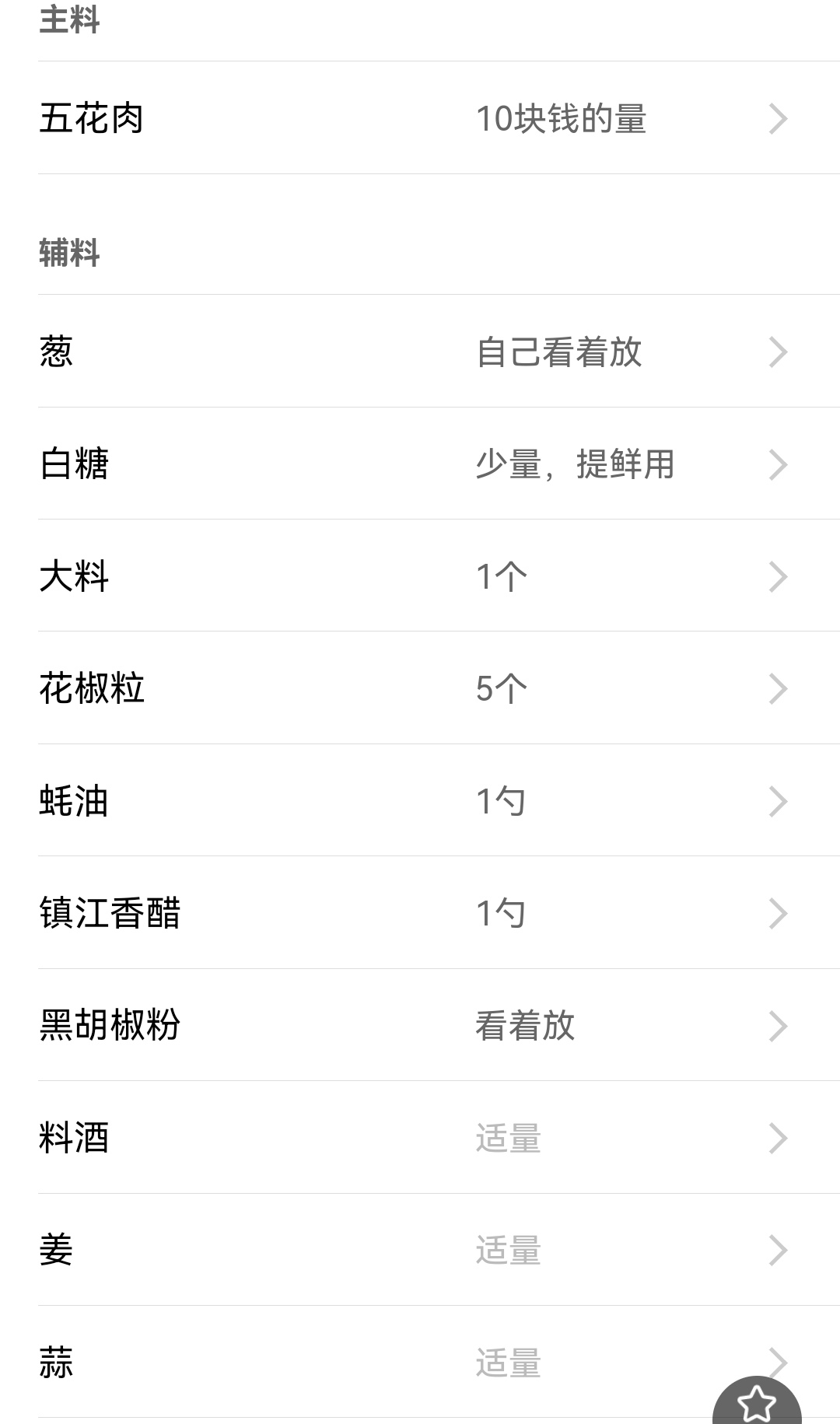View details for 镇江香醋
The image size is (840, 1424).
click(x=439, y=913)
